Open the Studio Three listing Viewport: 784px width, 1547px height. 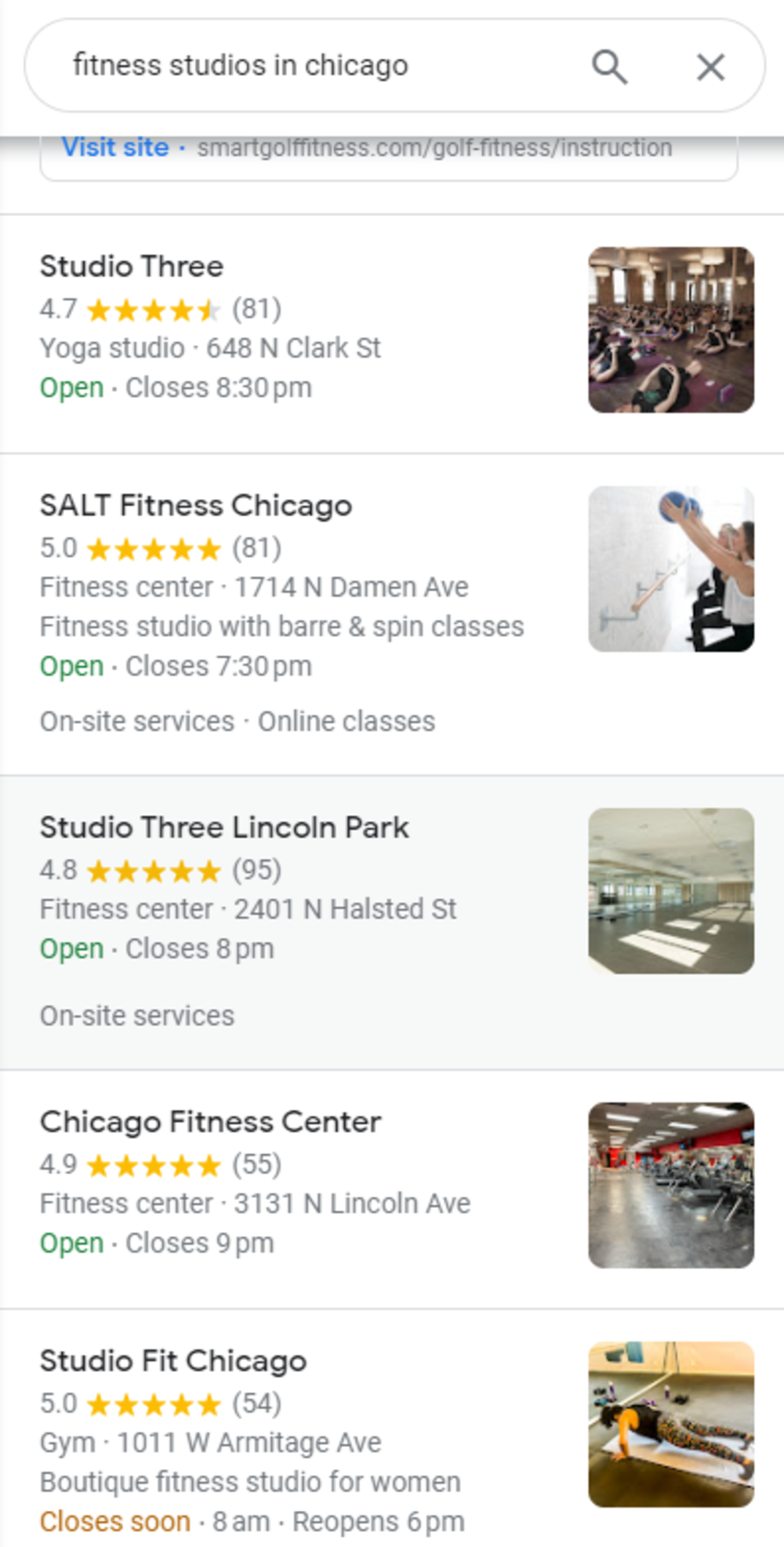pyautogui.click(x=132, y=267)
